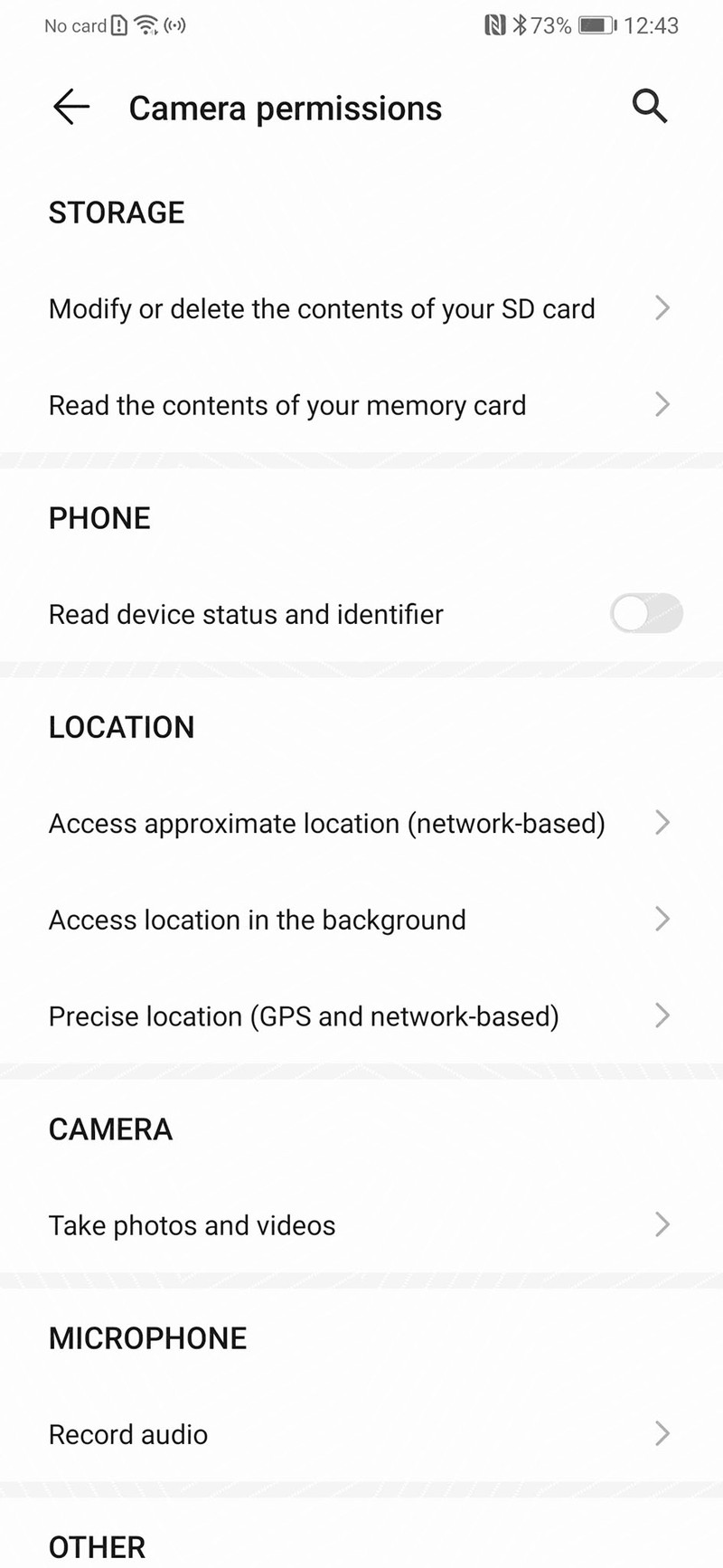
Task: Enable Read device status and identifier
Action: [646, 614]
